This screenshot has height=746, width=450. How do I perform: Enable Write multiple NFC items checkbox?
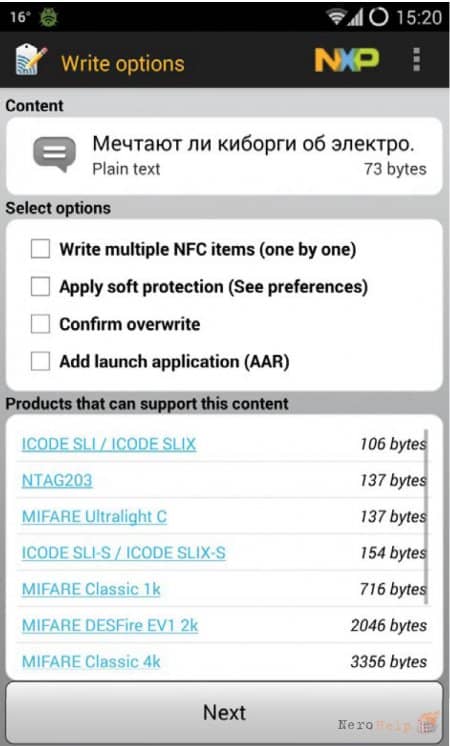(40, 249)
